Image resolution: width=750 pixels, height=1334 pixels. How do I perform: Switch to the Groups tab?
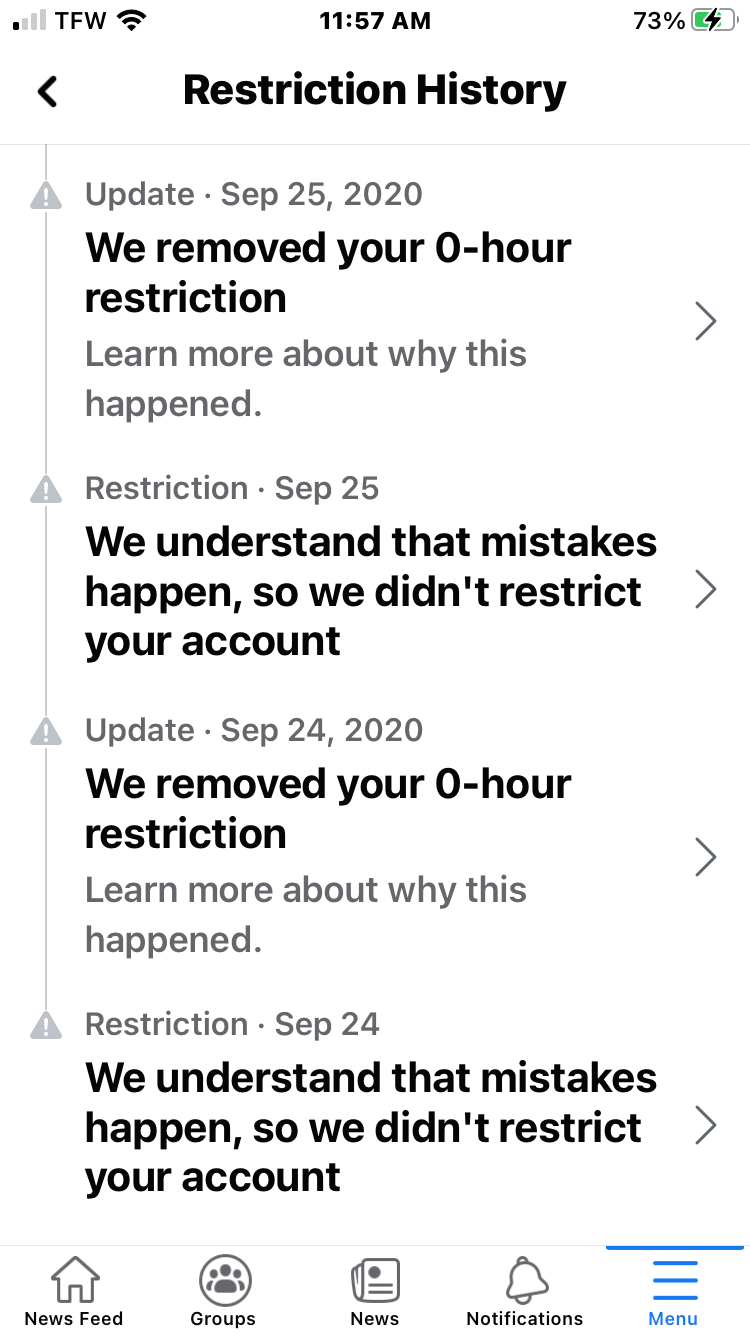point(224,1290)
